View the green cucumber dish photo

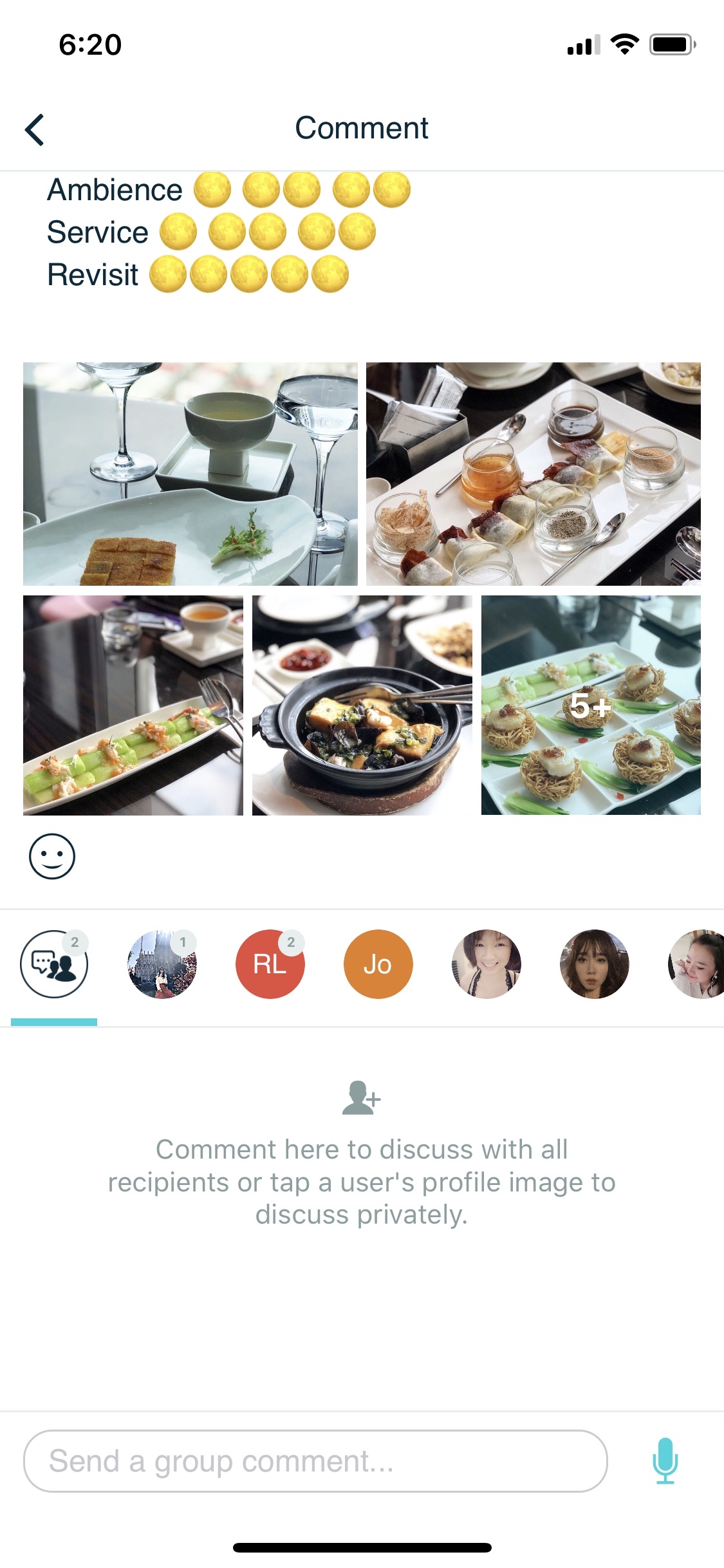click(x=133, y=705)
